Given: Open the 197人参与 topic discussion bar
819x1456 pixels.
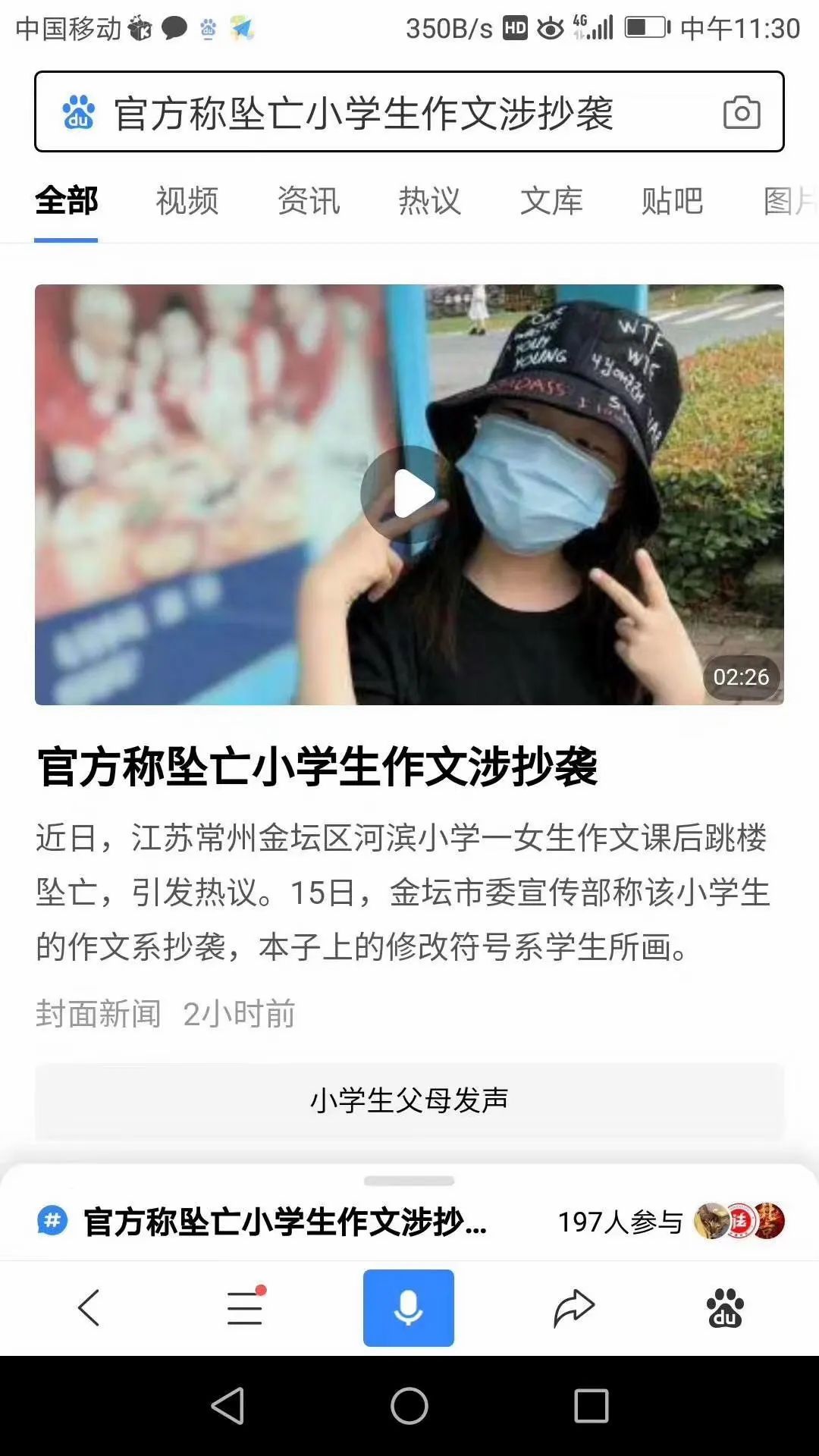Looking at the screenshot, I should click(409, 1222).
